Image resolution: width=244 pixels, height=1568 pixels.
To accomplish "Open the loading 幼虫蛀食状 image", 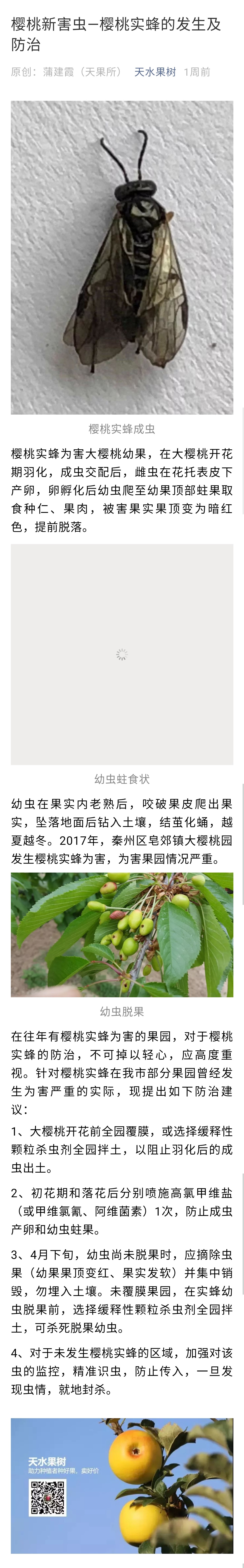I will [122, 654].
